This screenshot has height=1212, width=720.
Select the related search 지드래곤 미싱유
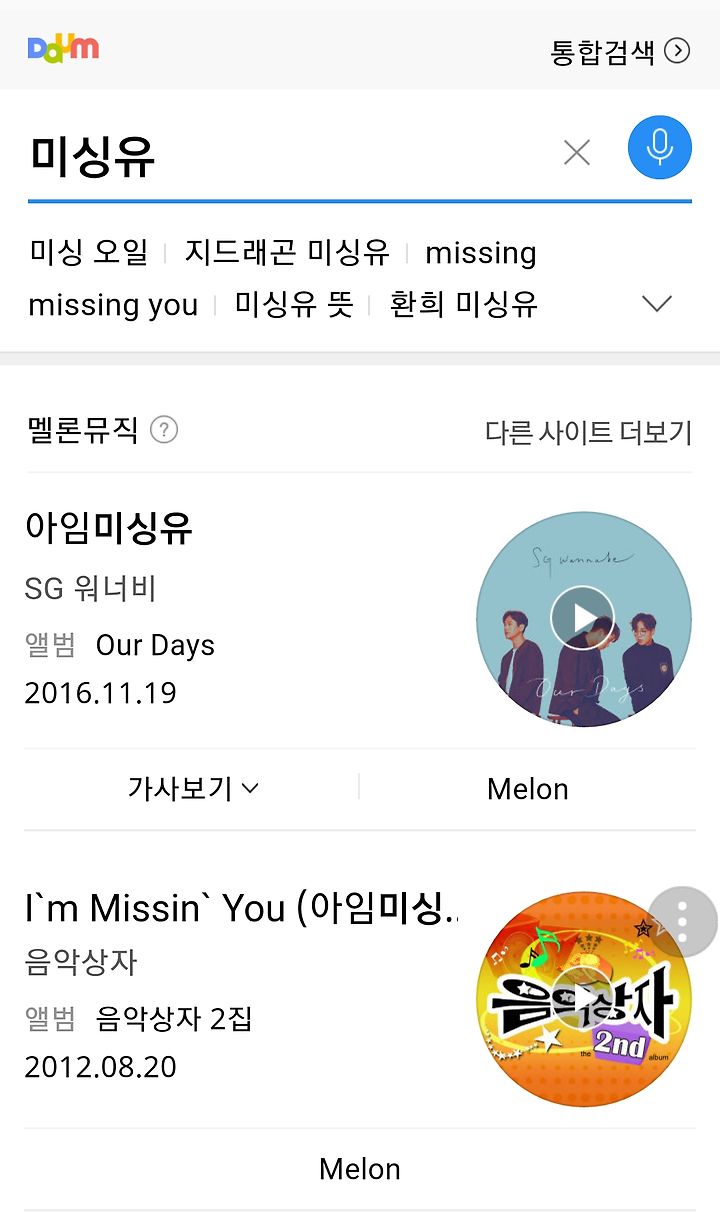coord(287,252)
